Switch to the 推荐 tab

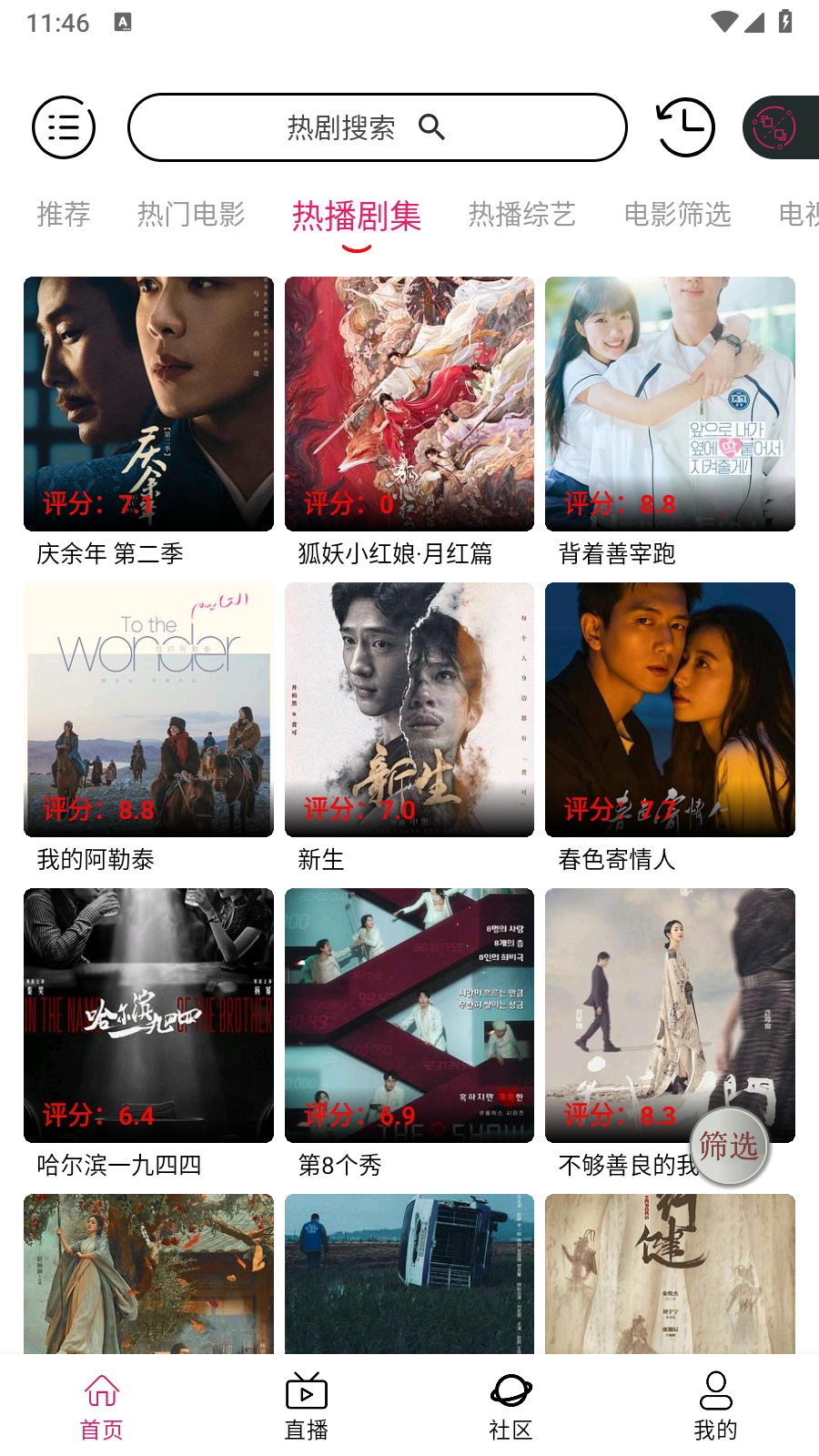pos(64,215)
